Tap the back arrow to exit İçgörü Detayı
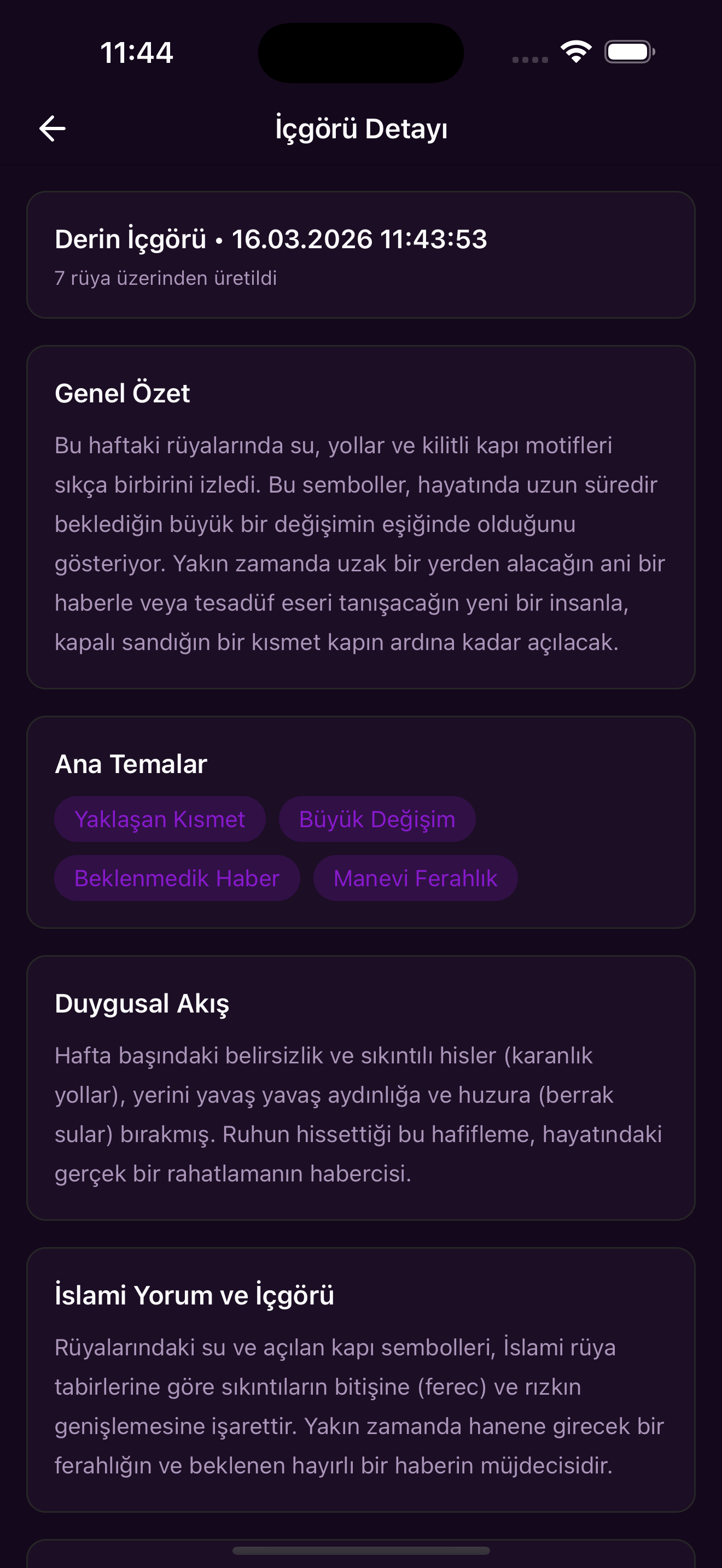Screen dimensions: 722x1568 click(52, 128)
